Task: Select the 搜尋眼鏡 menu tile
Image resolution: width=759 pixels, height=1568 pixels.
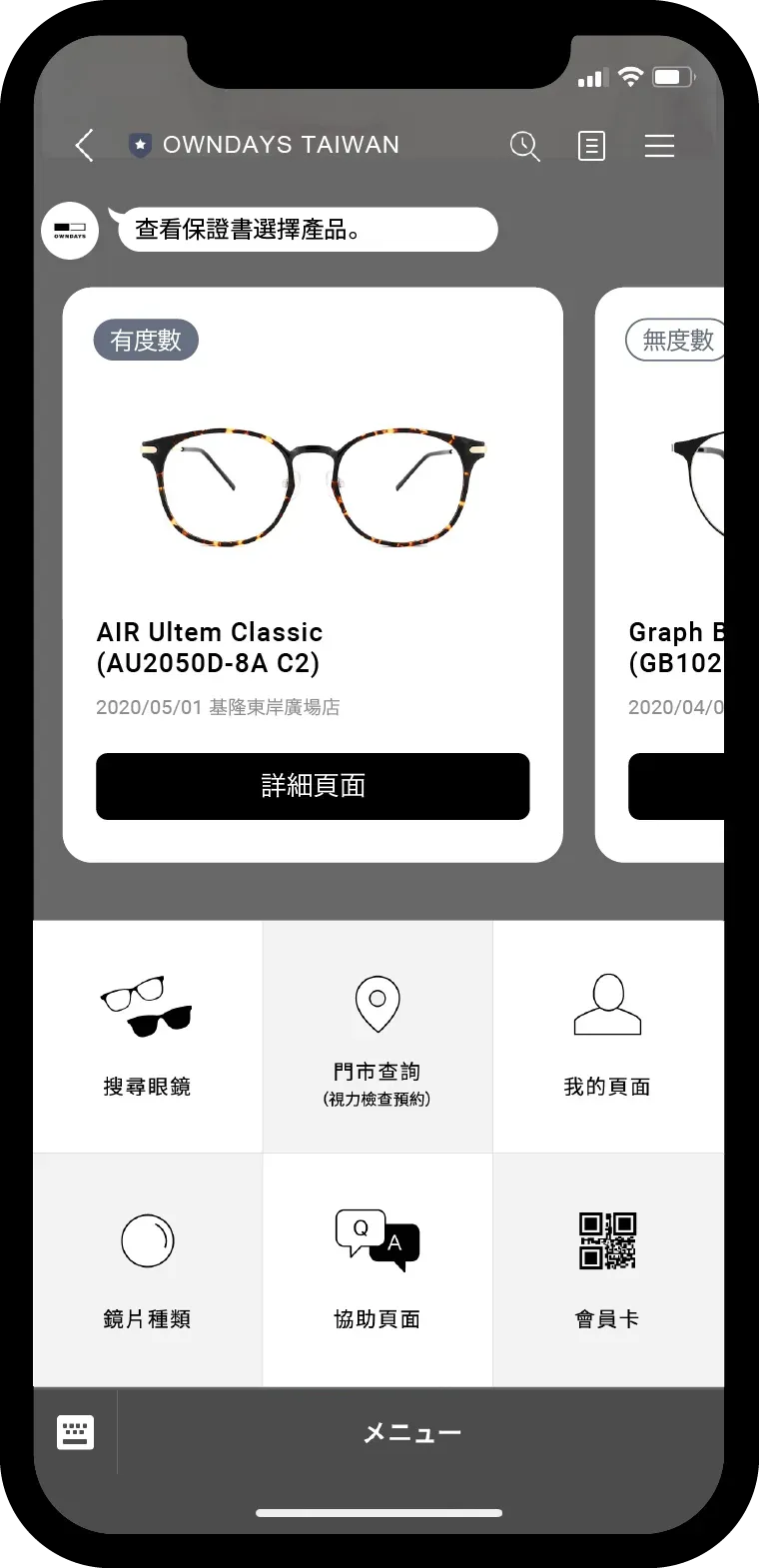Action: coord(148,1037)
